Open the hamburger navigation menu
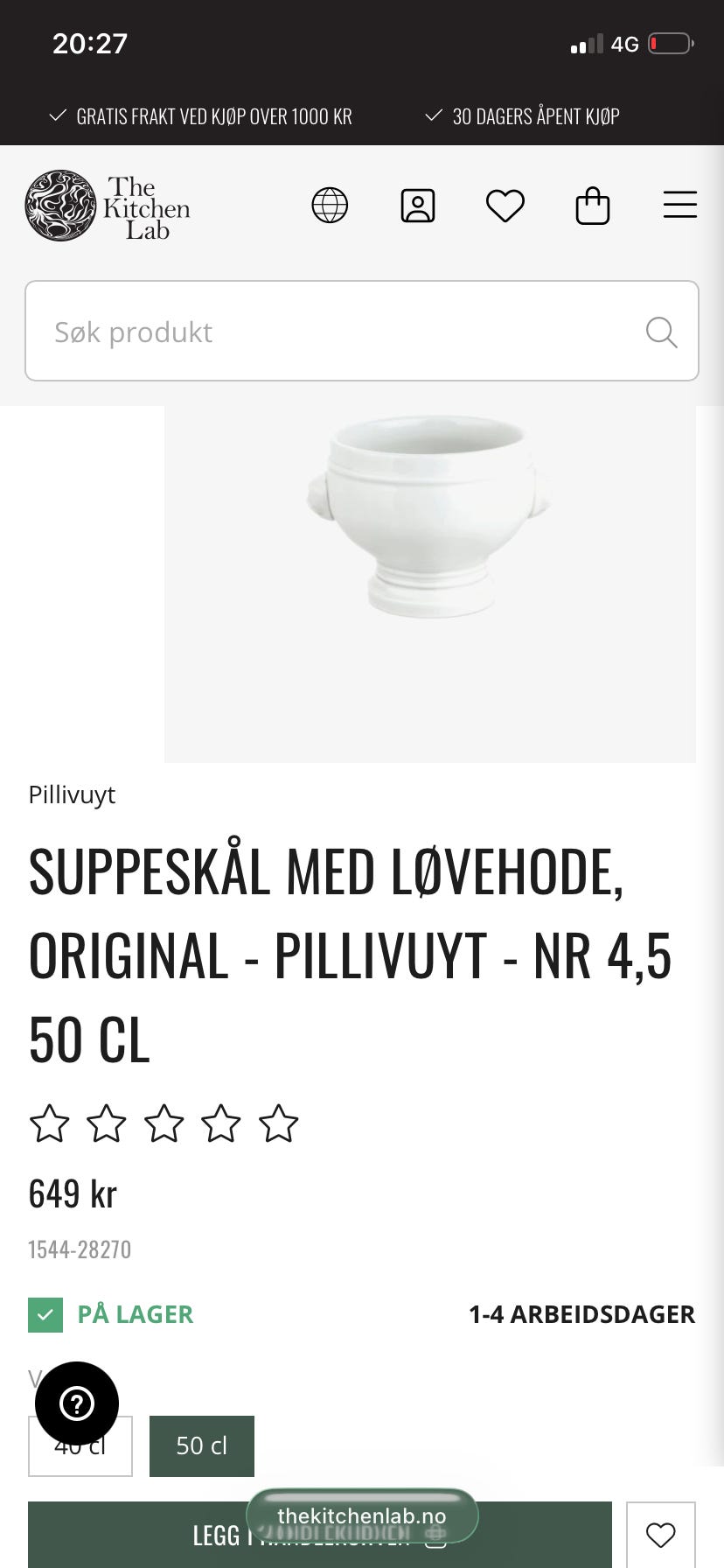724x1568 pixels. [x=679, y=205]
